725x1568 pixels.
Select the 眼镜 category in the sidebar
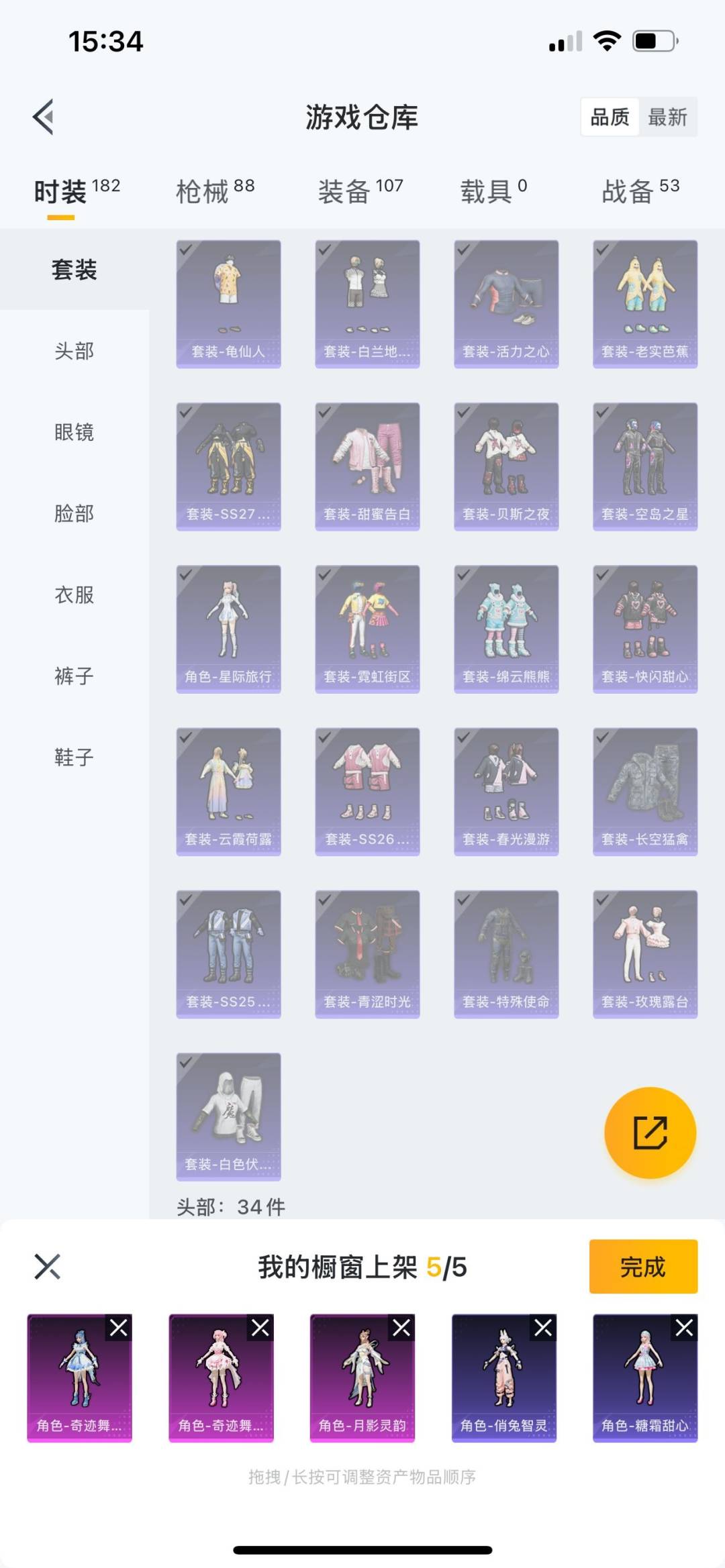74,432
